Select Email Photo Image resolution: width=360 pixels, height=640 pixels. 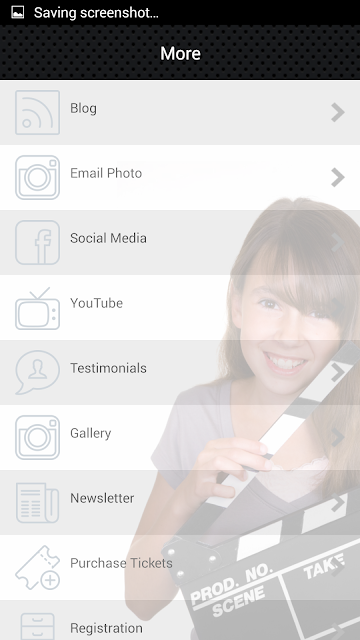click(180, 178)
